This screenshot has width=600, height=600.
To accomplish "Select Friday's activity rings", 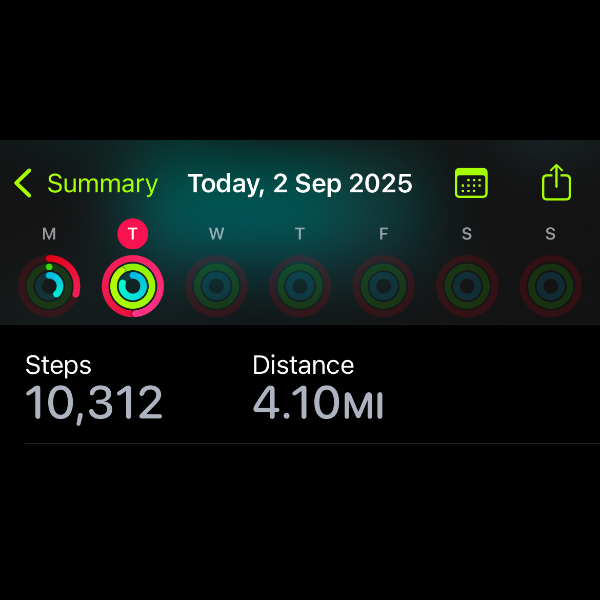I will point(383,286).
